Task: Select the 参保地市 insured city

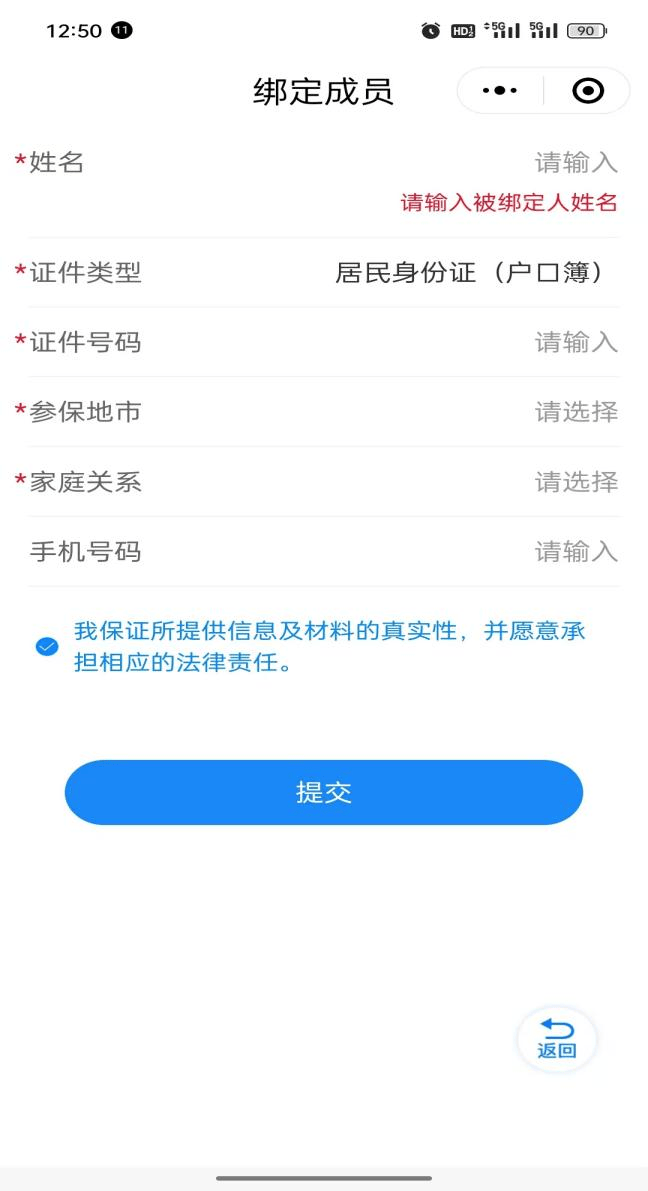Action: [x=575, y=412]
